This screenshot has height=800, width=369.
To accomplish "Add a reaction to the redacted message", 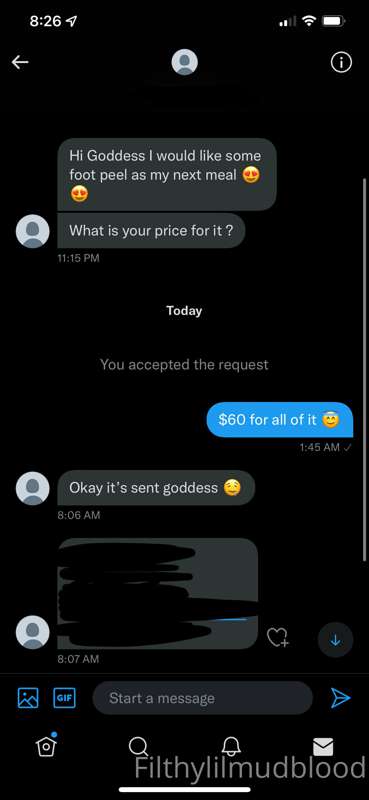I will pos(278,636).
